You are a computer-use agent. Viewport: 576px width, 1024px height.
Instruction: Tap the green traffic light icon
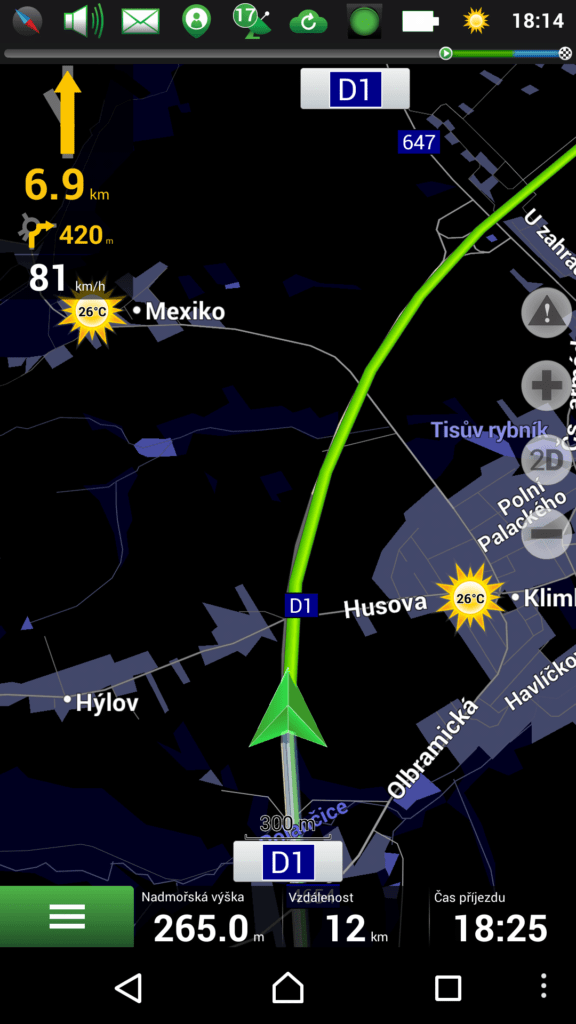[x=364, y=22]
